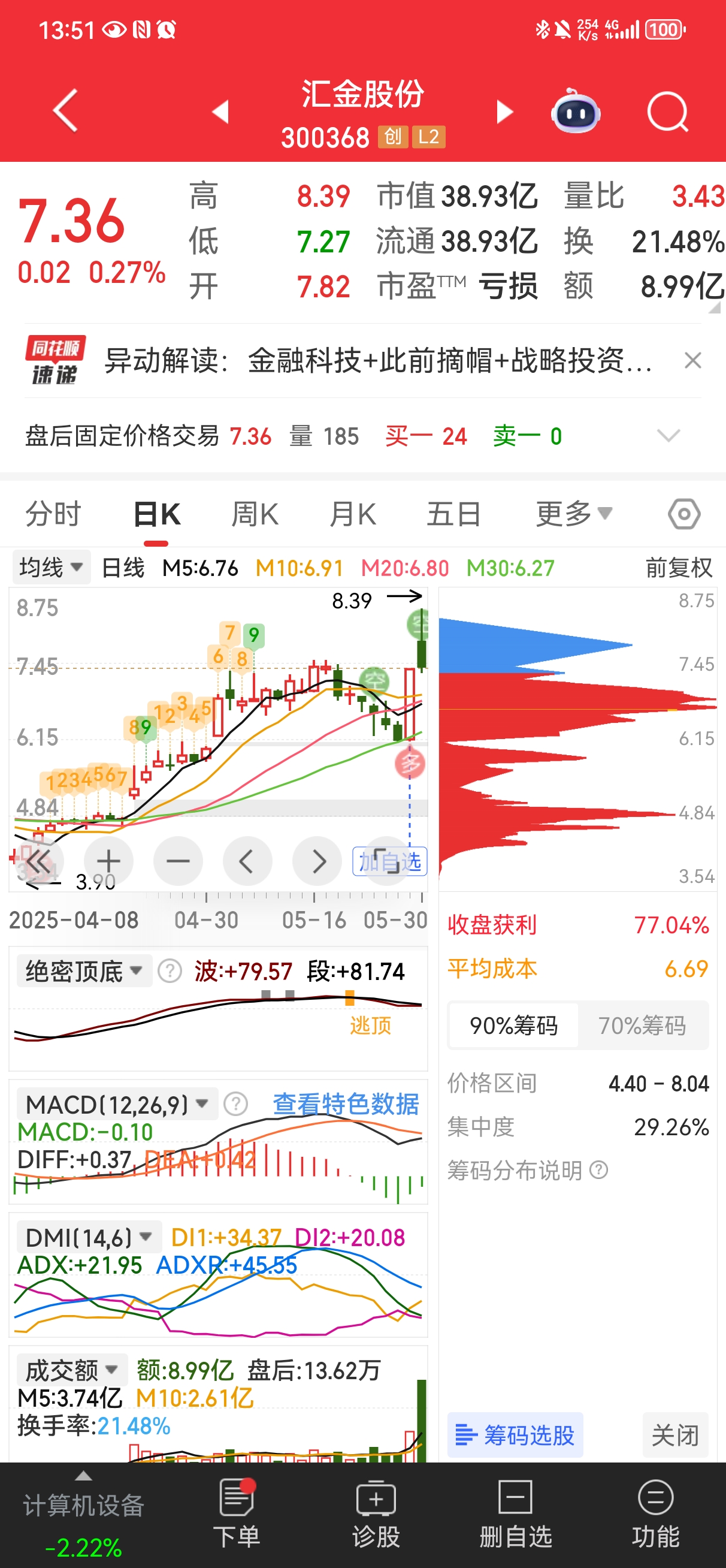Image resolution: width=726 pixels, height=1568 pixels.
Task: Open the search magnifier icon
Action: [667, 112]
